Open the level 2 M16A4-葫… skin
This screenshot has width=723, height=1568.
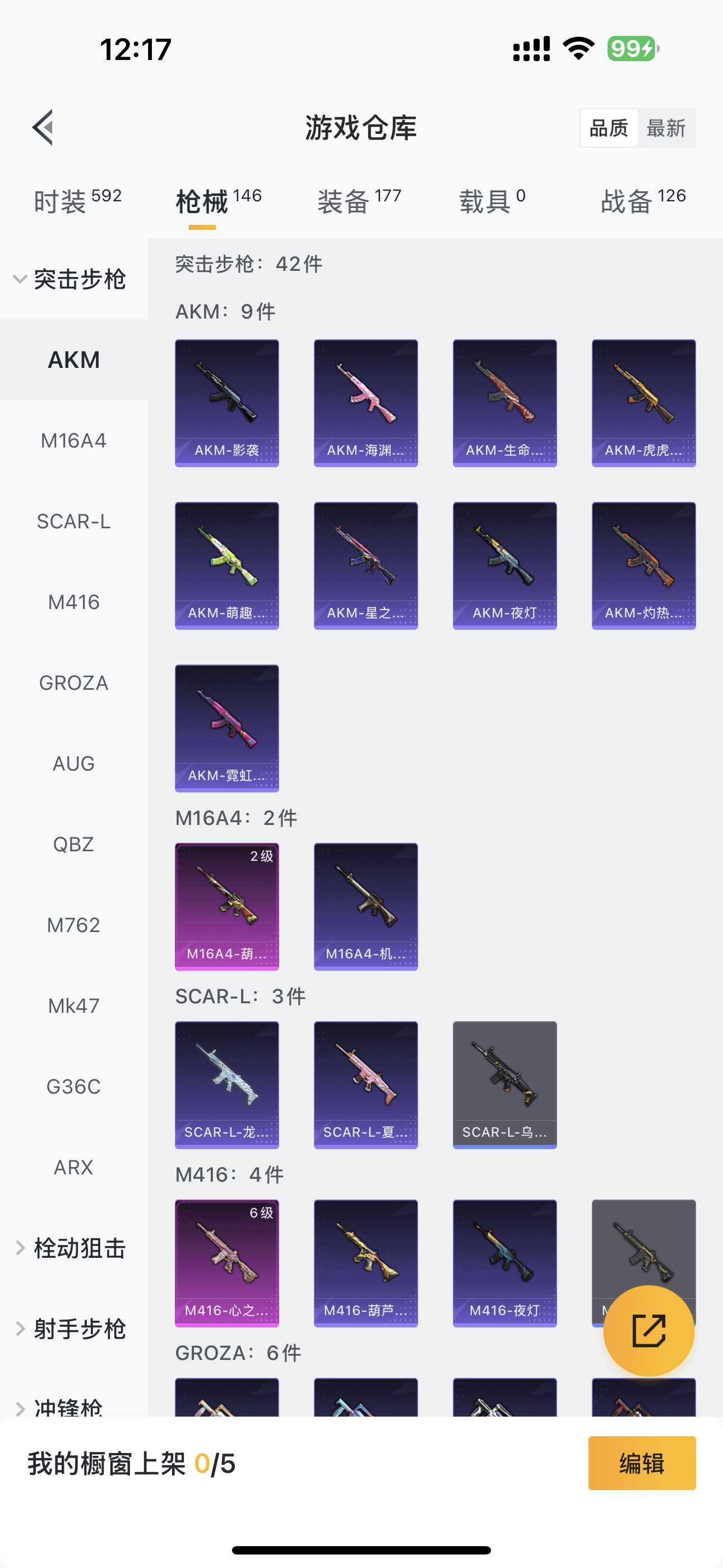pyautogui.click(x=227, y=906)
